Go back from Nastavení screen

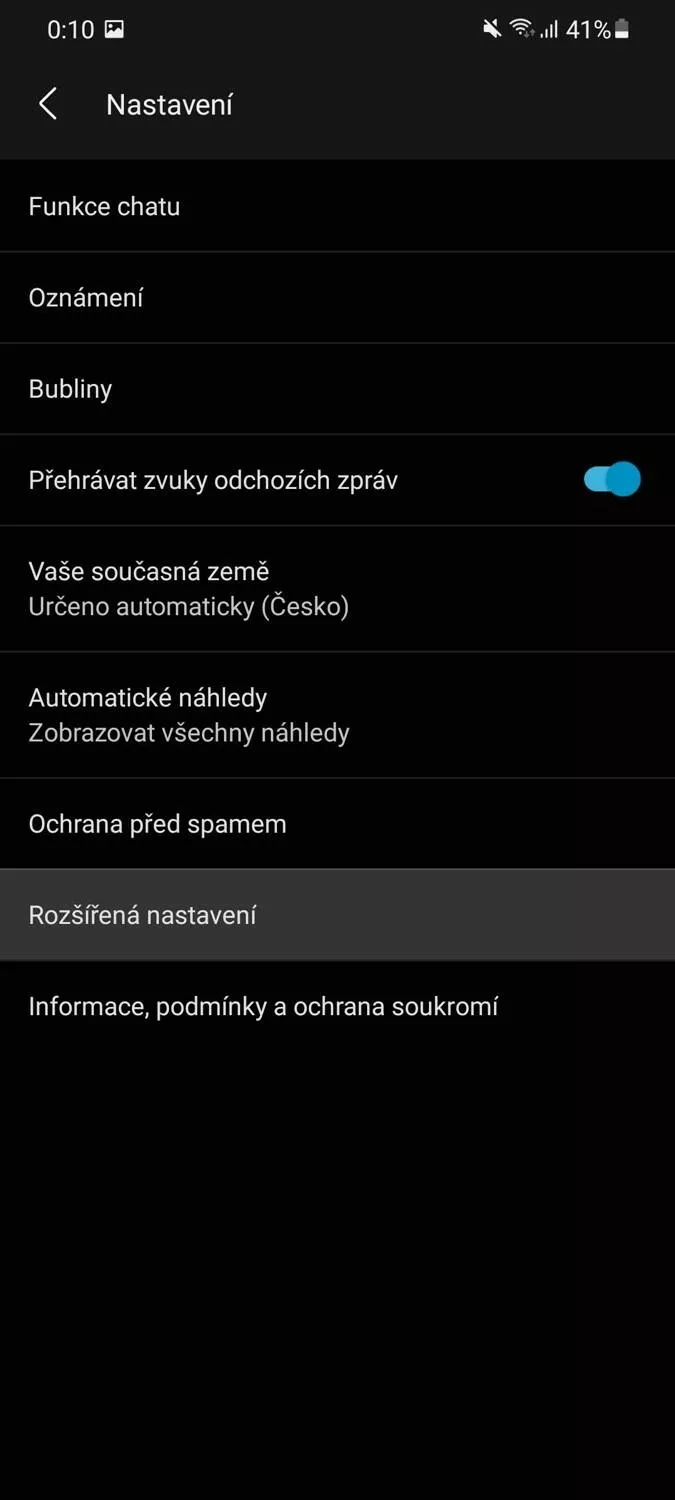point(47,104)
